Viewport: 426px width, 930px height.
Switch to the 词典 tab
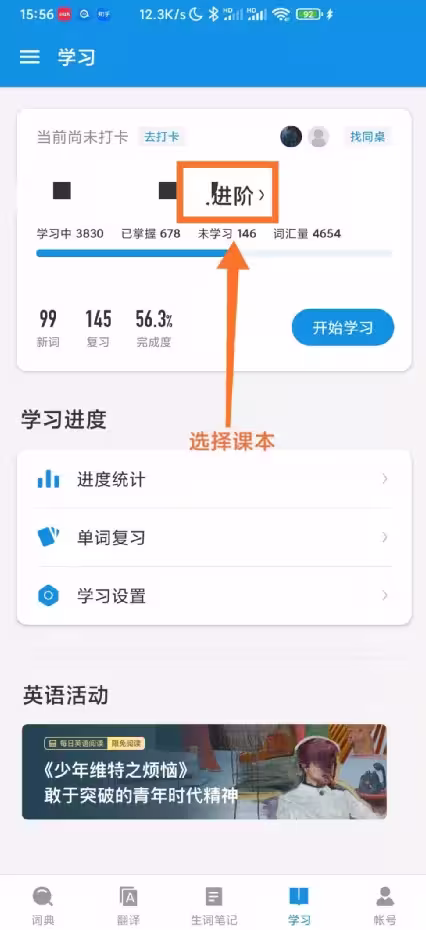(x=43, y=906)
